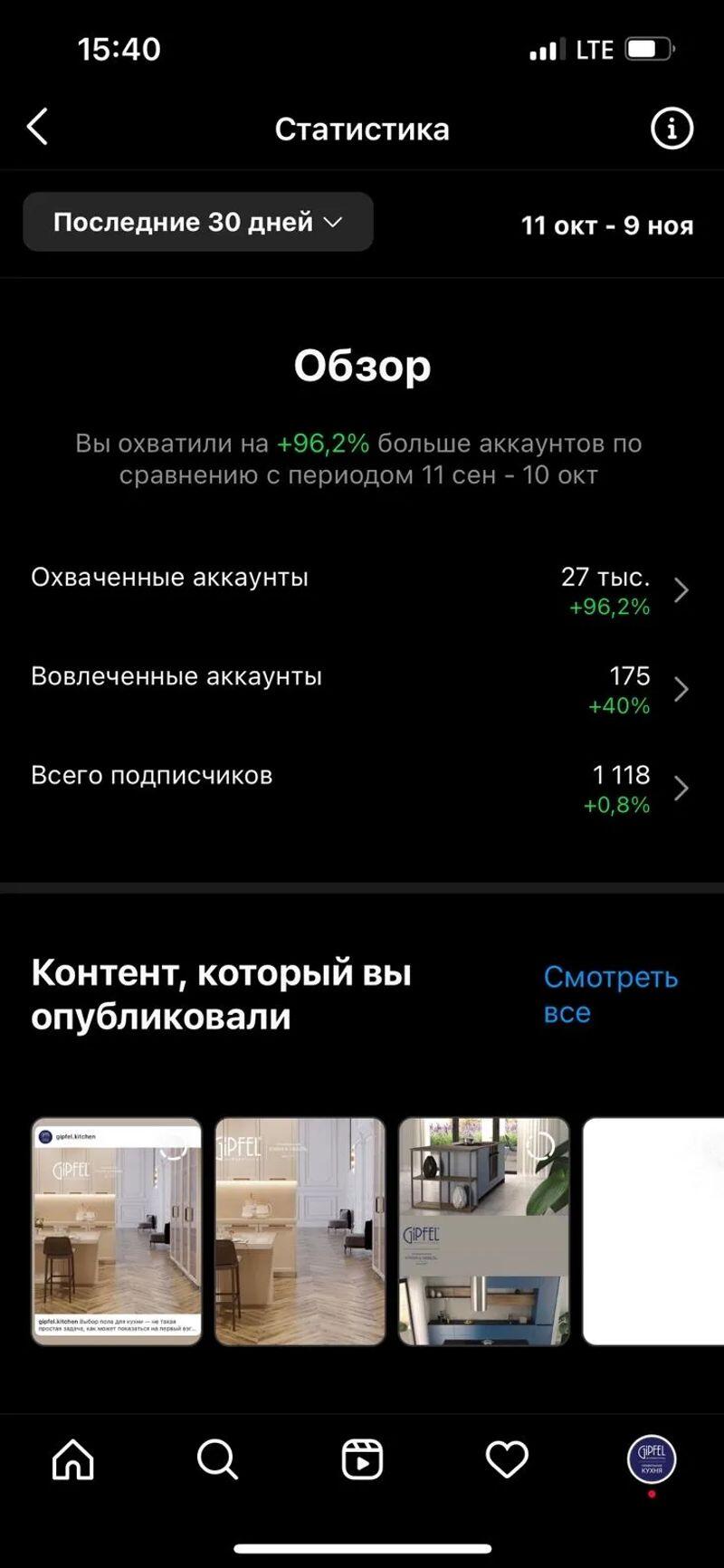Open Охваченные аккаунты details
The image size is (724, 1568).
click(x=362, y=590)
